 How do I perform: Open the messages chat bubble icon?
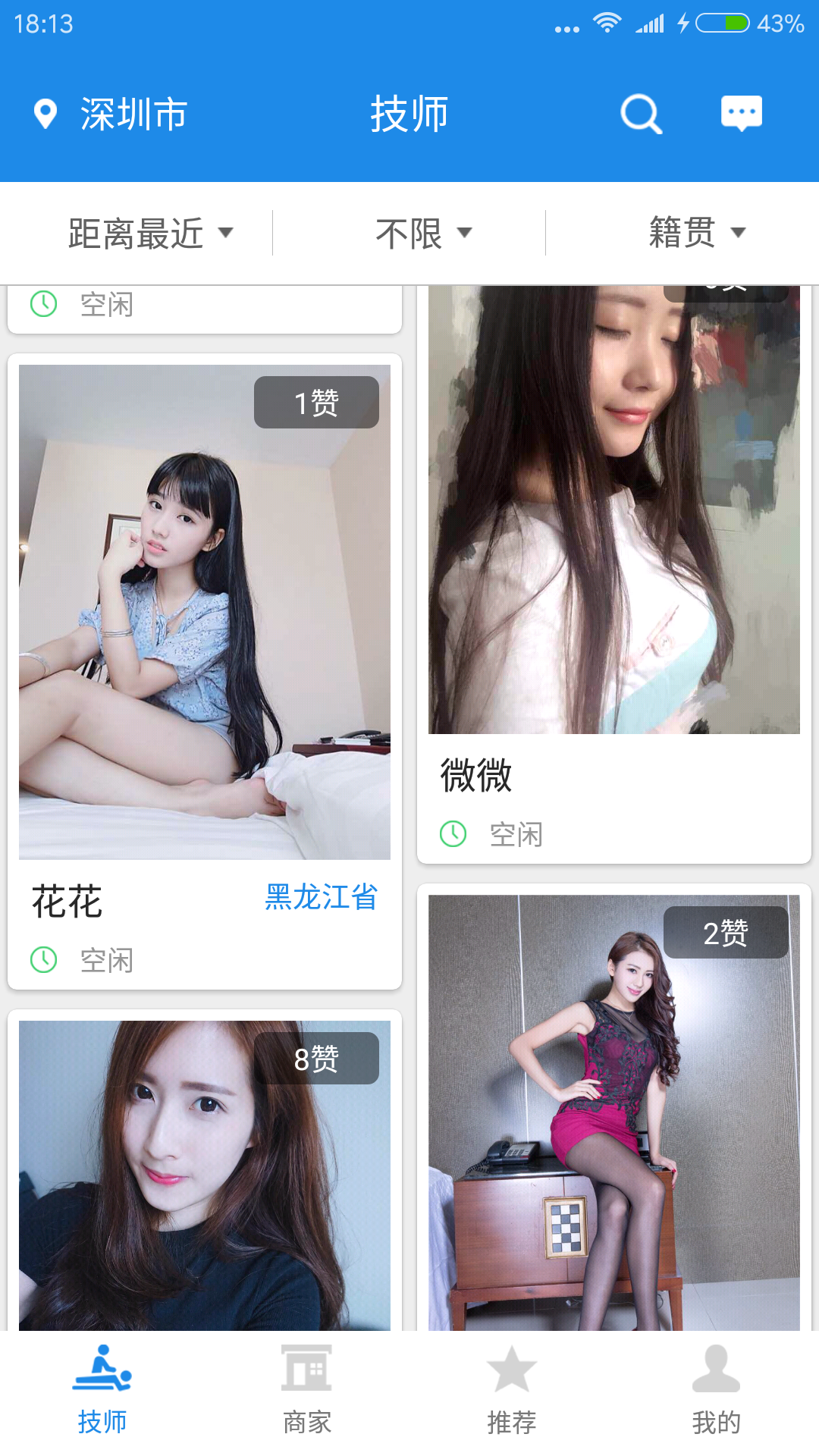coord(741,115)
